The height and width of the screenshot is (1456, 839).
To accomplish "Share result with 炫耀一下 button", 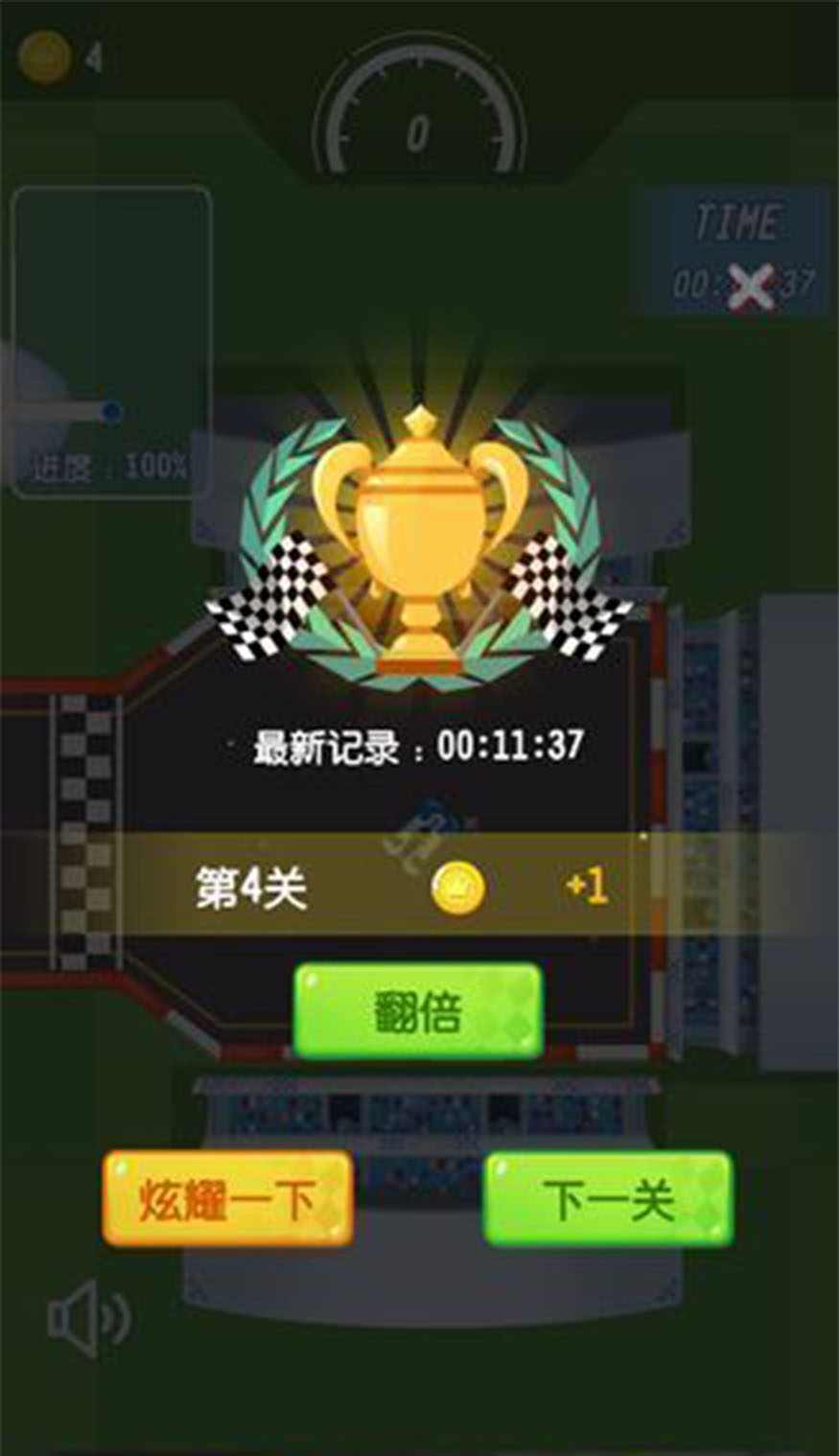I will point(228,1199).
